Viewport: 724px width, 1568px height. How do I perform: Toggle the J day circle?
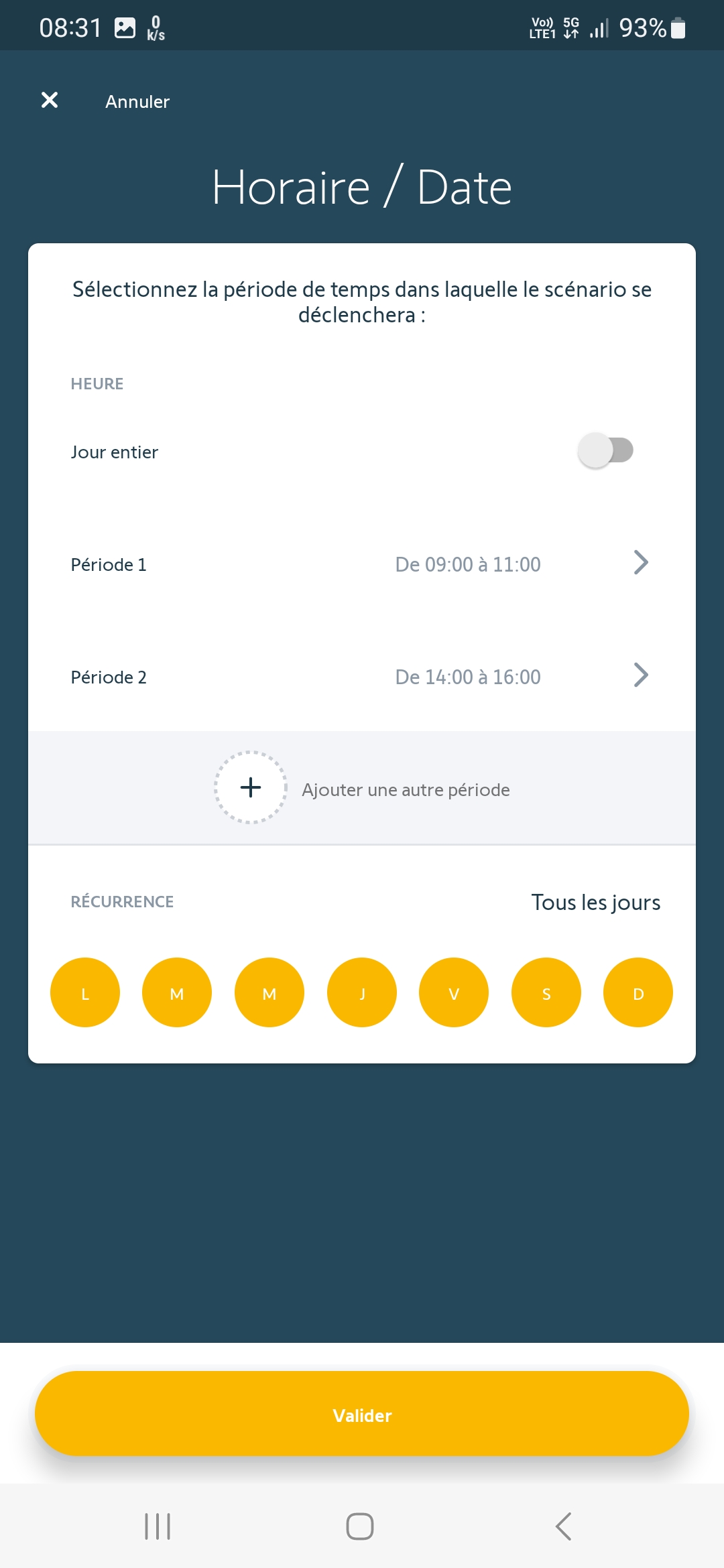pos(362,992)
